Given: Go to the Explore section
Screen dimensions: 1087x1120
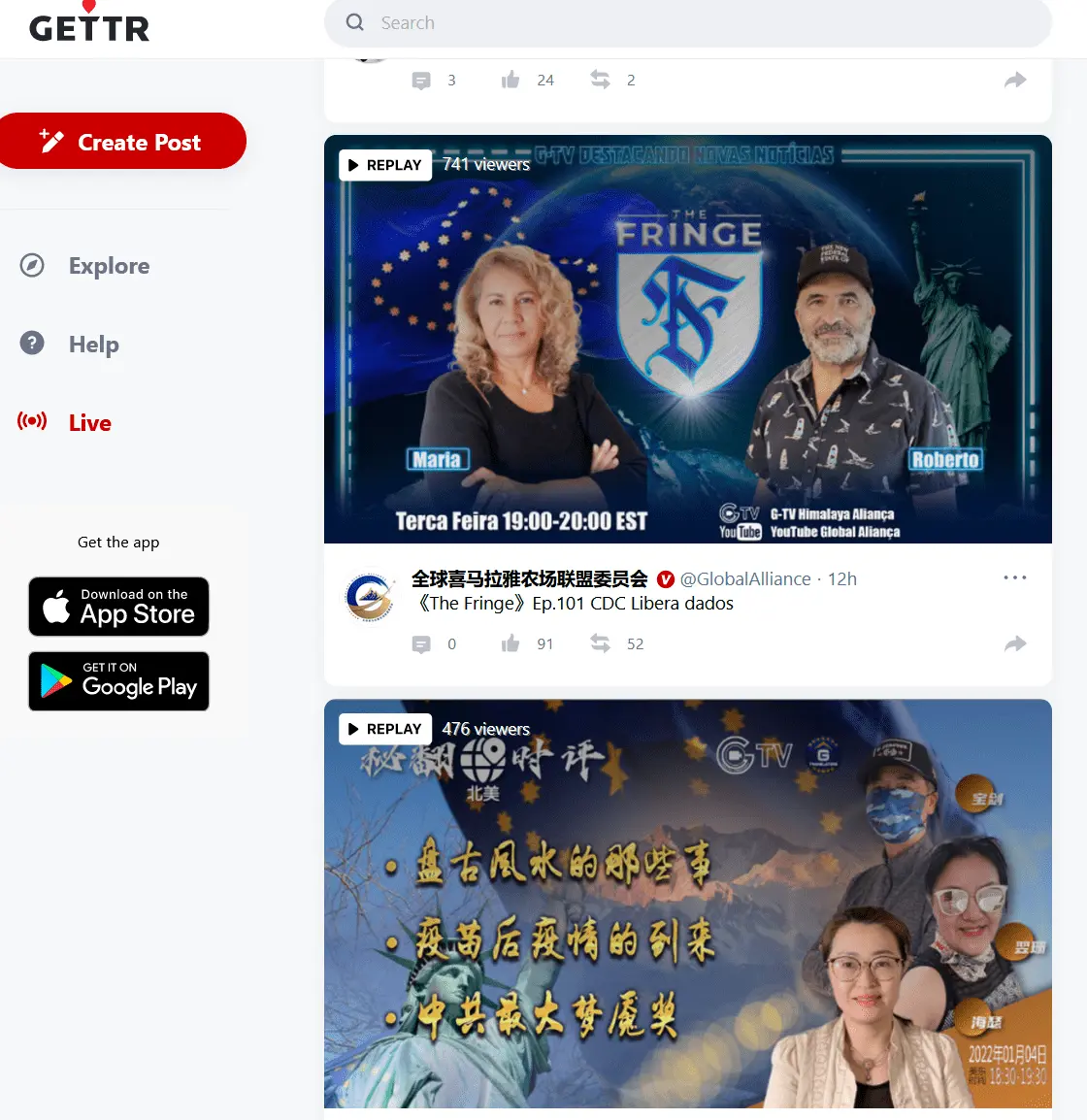Looking at the screenshot, I should [108, 265].
